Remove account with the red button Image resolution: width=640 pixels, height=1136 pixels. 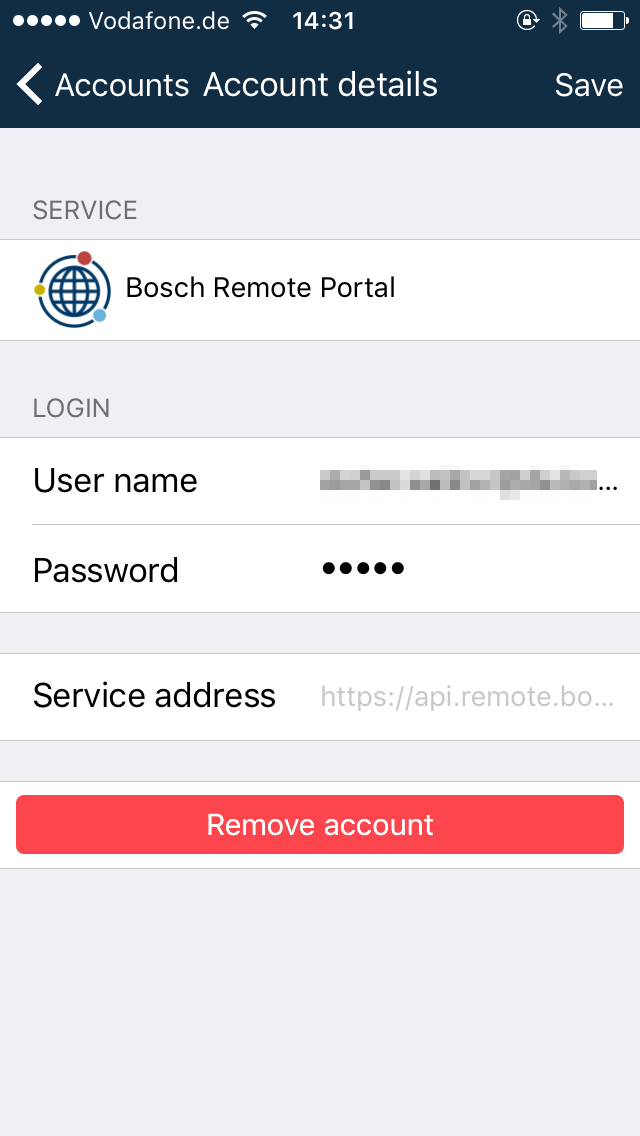320,825
